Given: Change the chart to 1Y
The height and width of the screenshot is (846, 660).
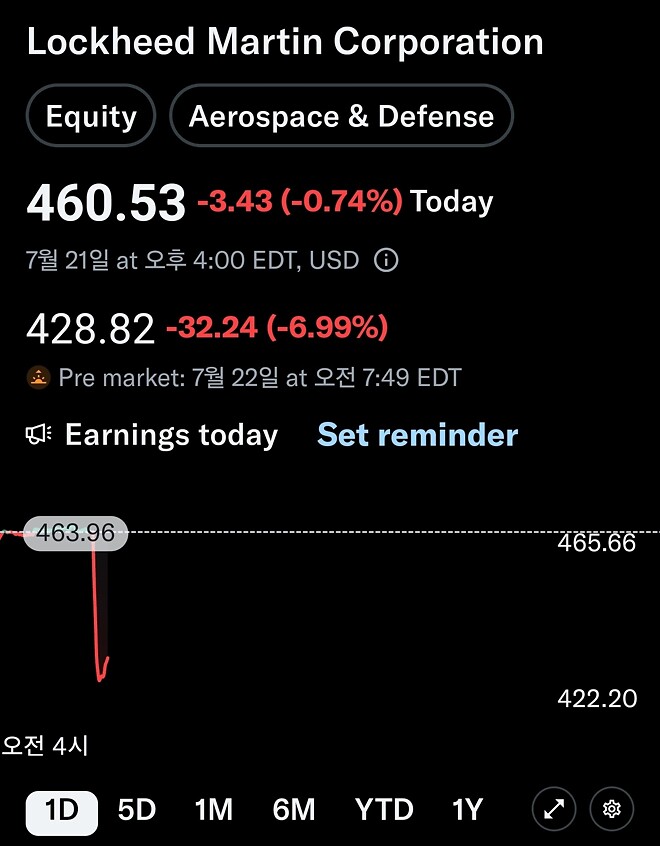Looking at the screenshot, I should [x=467, y=809].
